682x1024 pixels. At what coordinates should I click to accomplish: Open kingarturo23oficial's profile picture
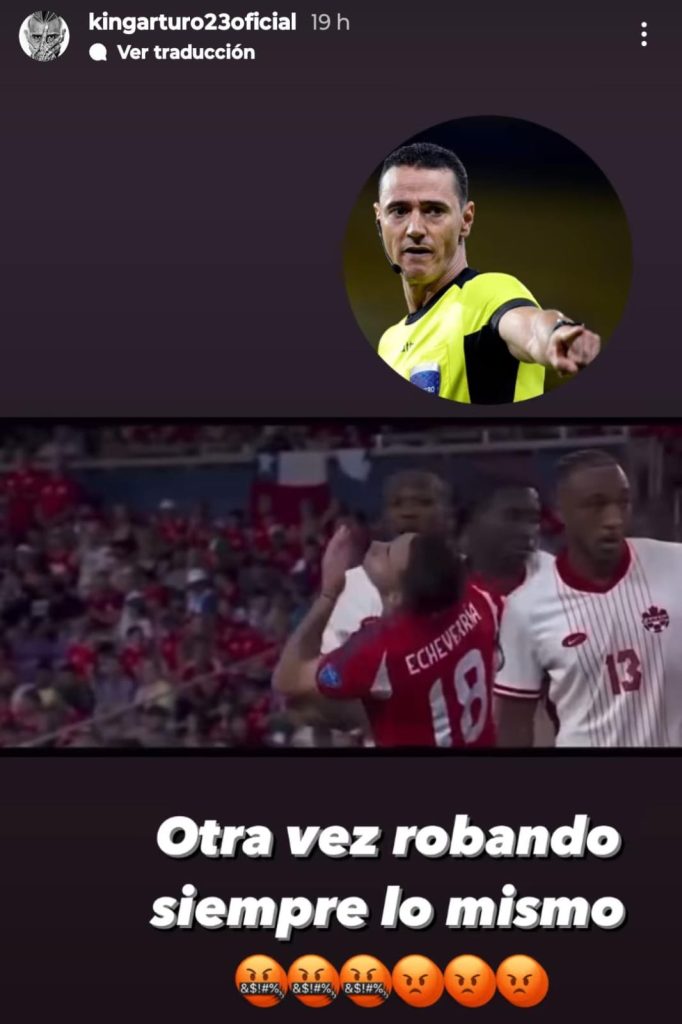[44, 36]
